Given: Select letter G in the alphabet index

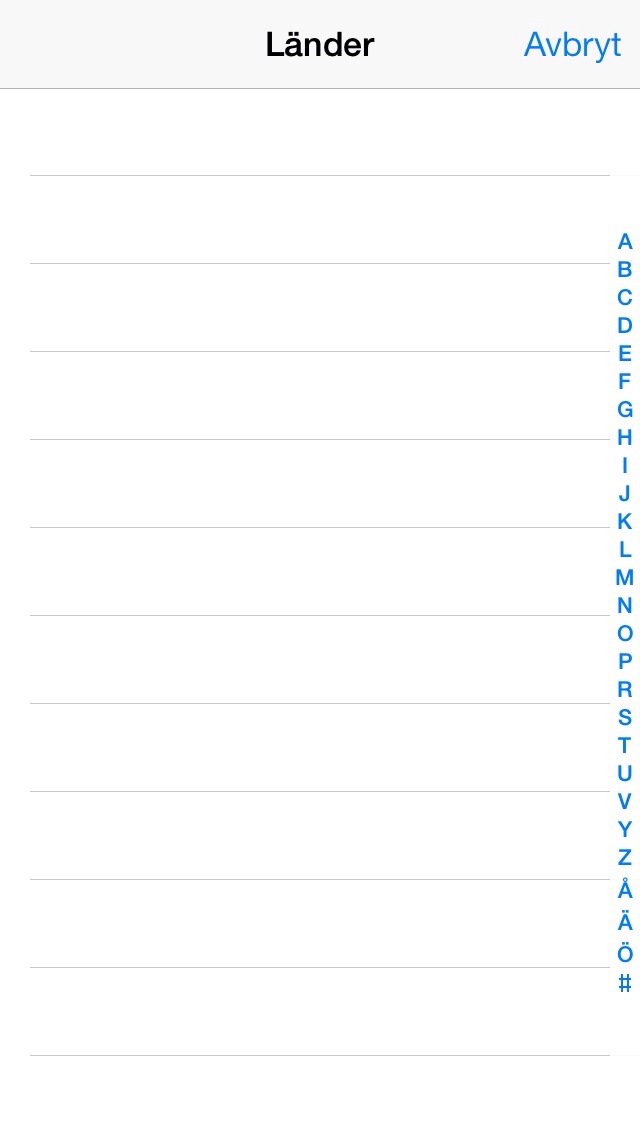Looking at the screenshot, I should (x=625, y=409).
